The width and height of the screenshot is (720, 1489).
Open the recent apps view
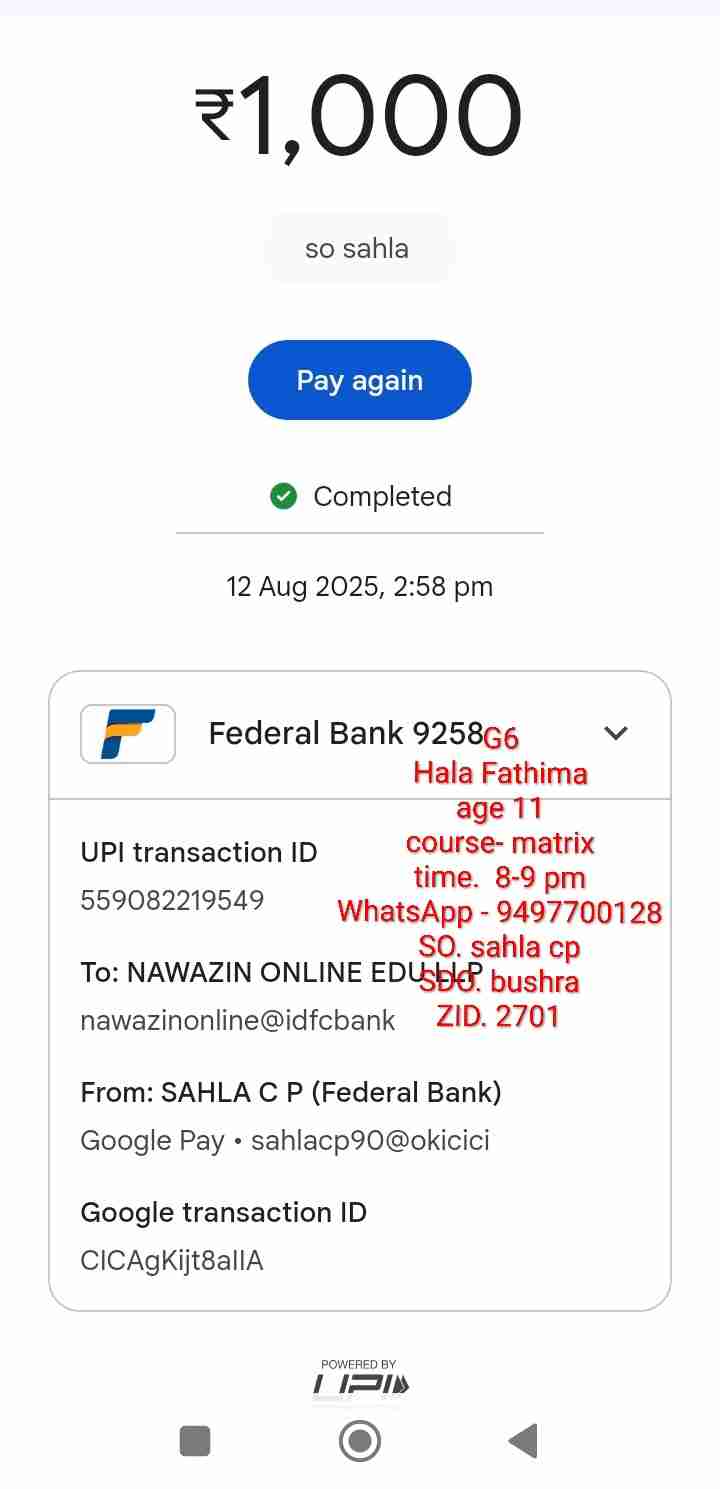[195, 1441]
